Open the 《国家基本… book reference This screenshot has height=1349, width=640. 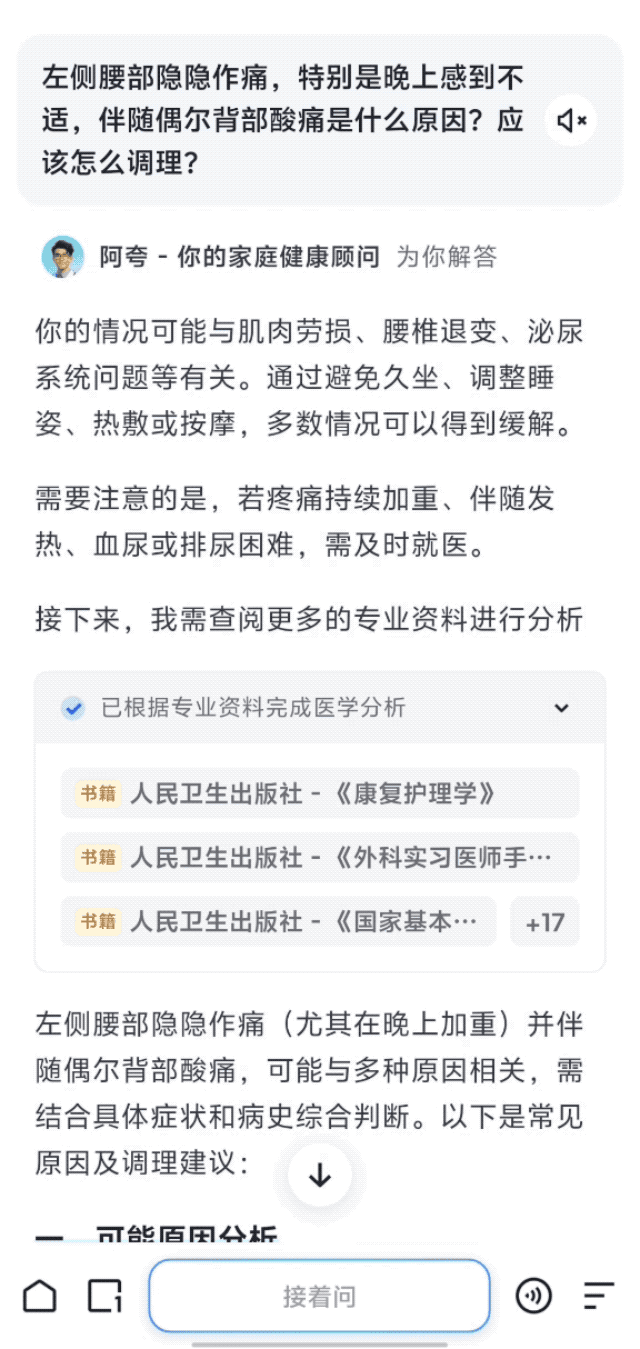tap(278, 922)
